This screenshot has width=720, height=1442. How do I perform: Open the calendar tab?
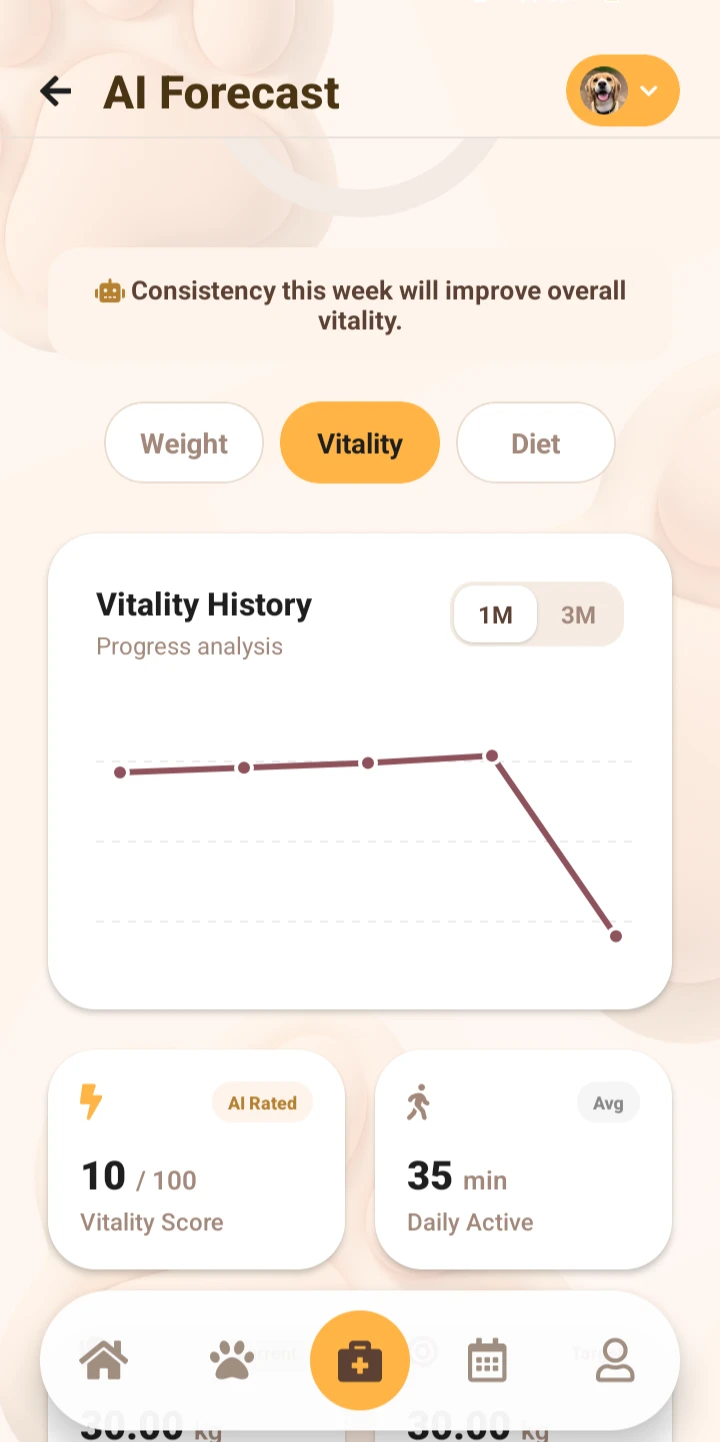[487, 1361]
